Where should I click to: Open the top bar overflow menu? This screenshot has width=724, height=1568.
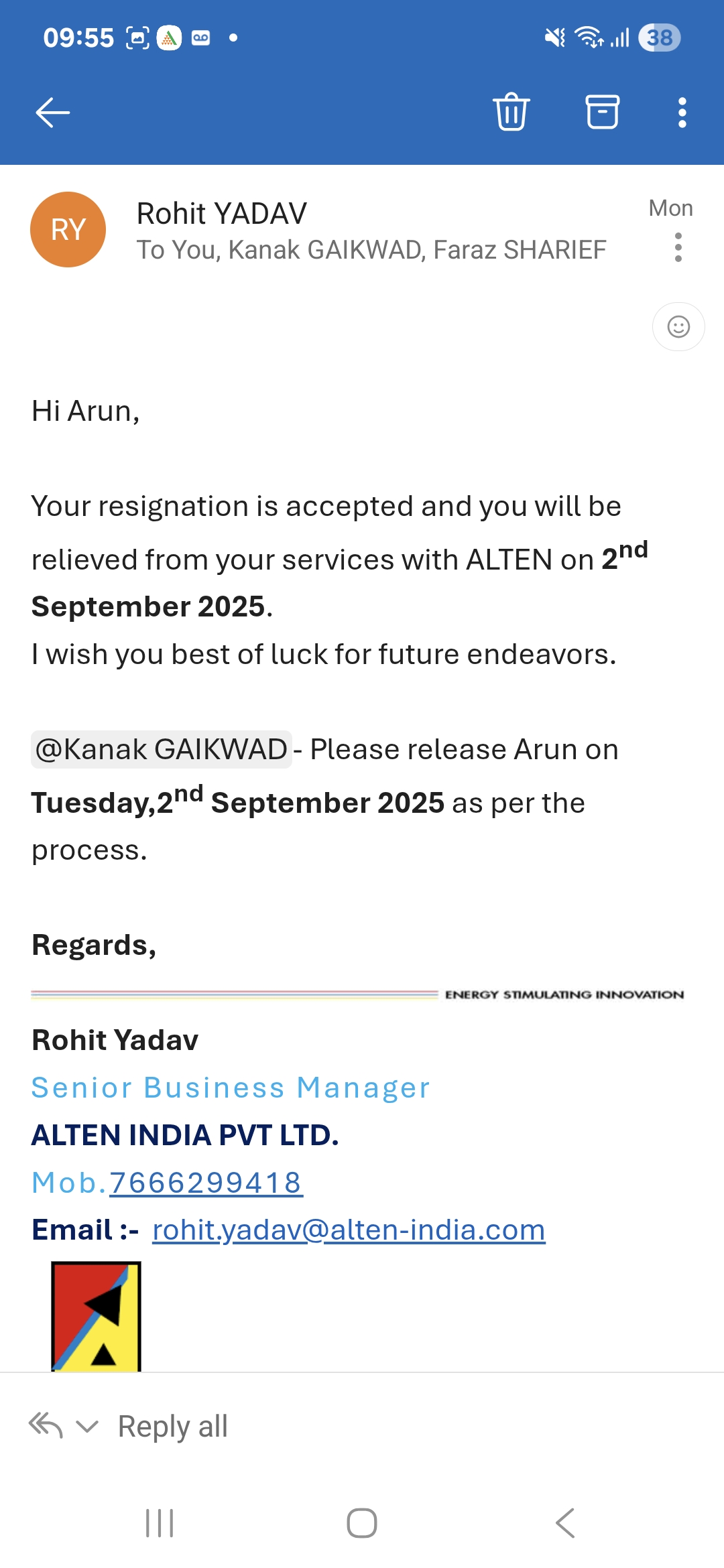[x=682, y=112]
